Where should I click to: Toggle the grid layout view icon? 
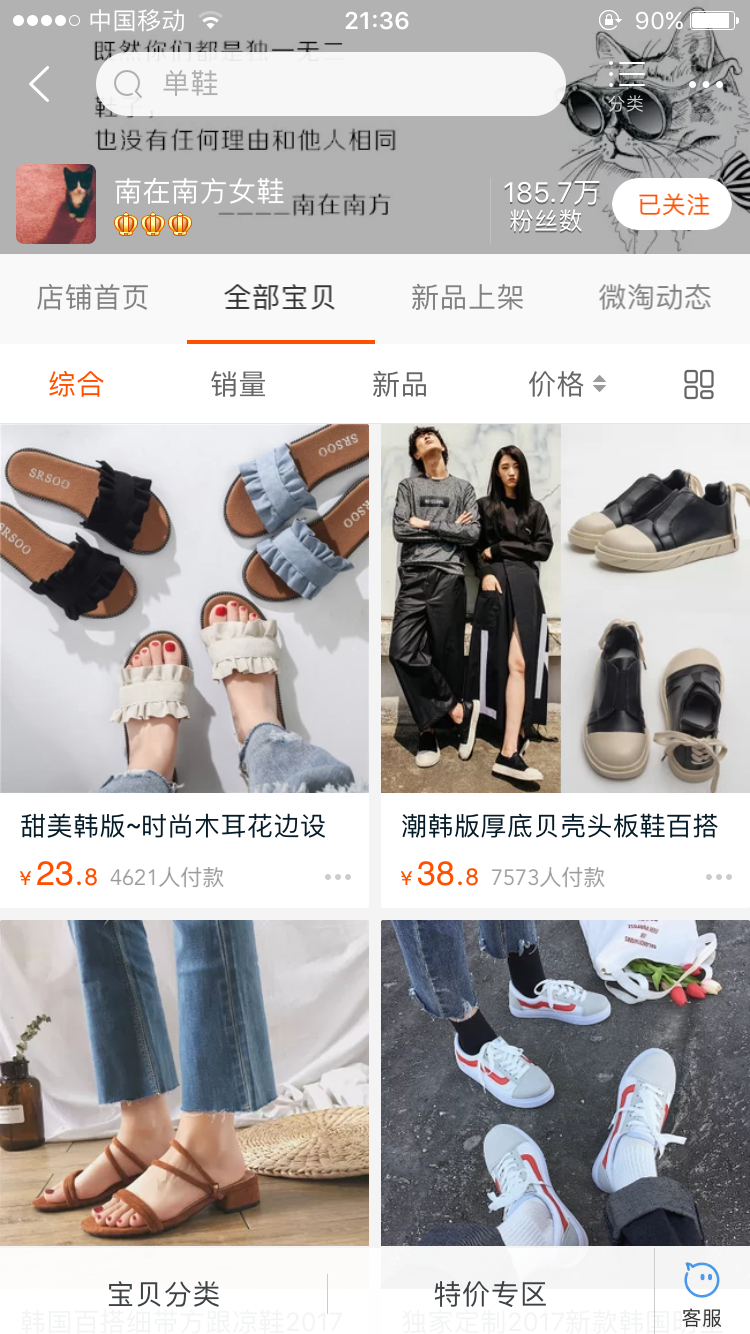click(x=698, y=384)
